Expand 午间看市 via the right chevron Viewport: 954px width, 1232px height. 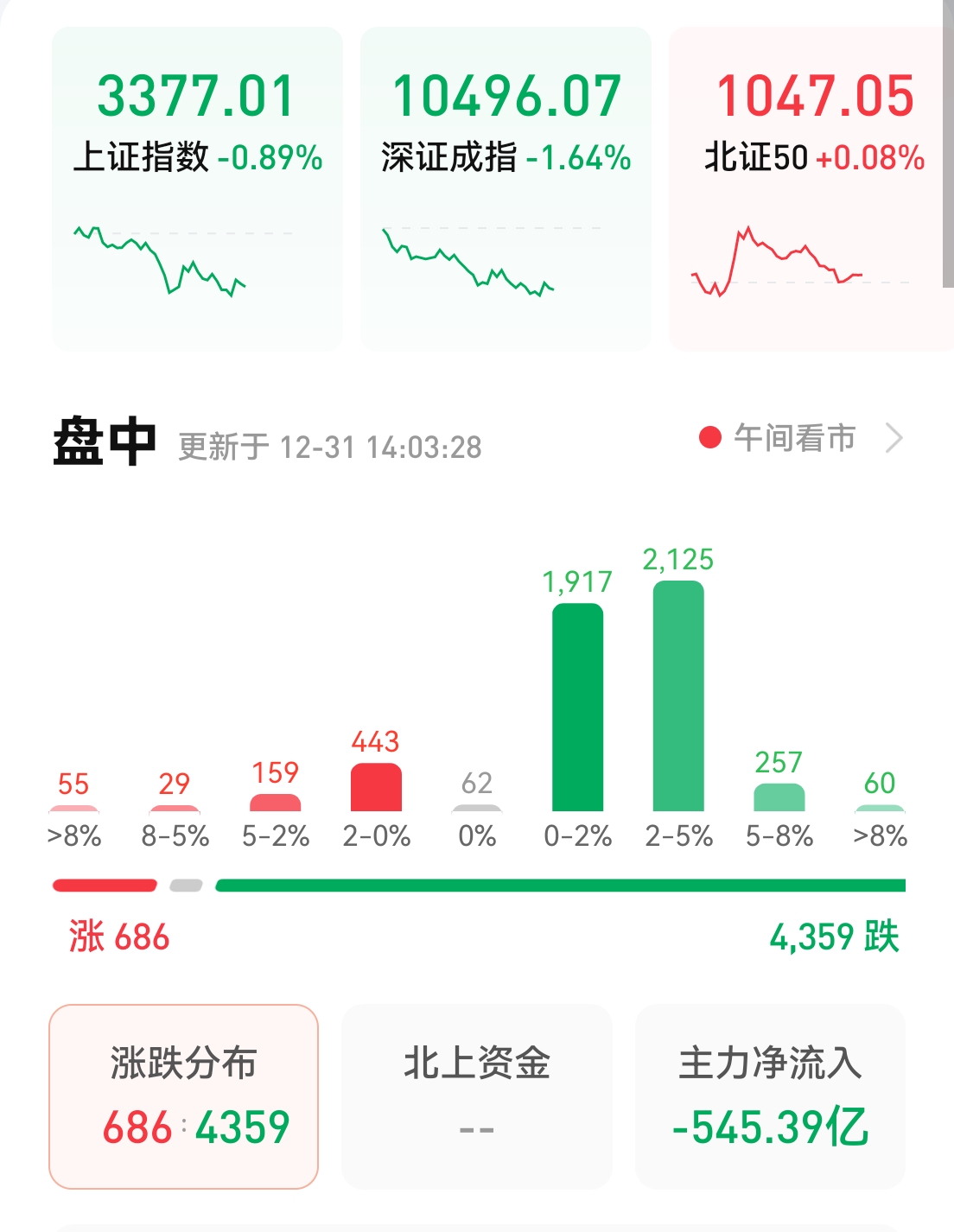point(896,439)
